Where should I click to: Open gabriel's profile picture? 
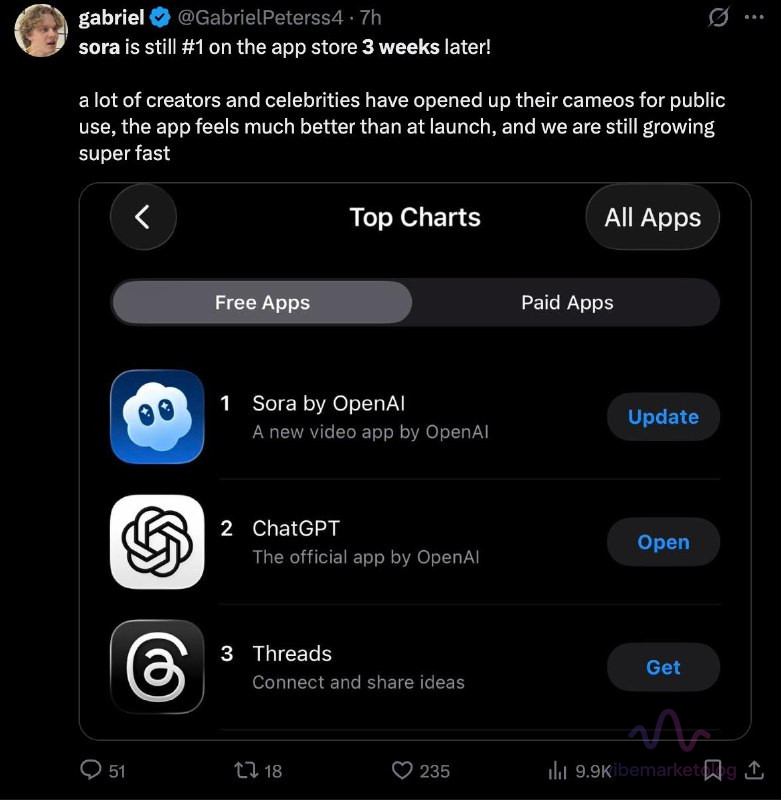(x=40, y=30)
